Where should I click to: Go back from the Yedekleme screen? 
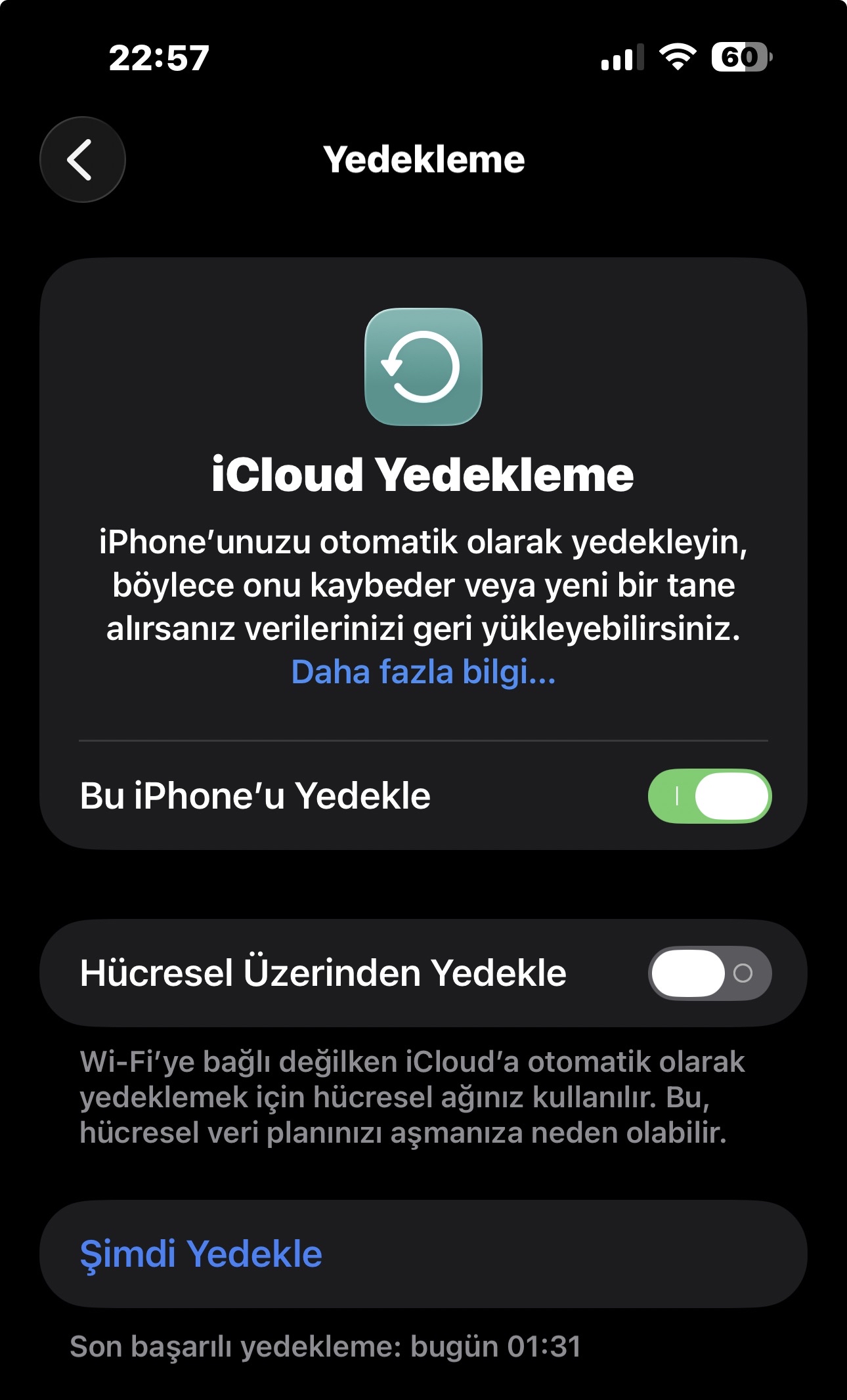(x=82, y=159)
